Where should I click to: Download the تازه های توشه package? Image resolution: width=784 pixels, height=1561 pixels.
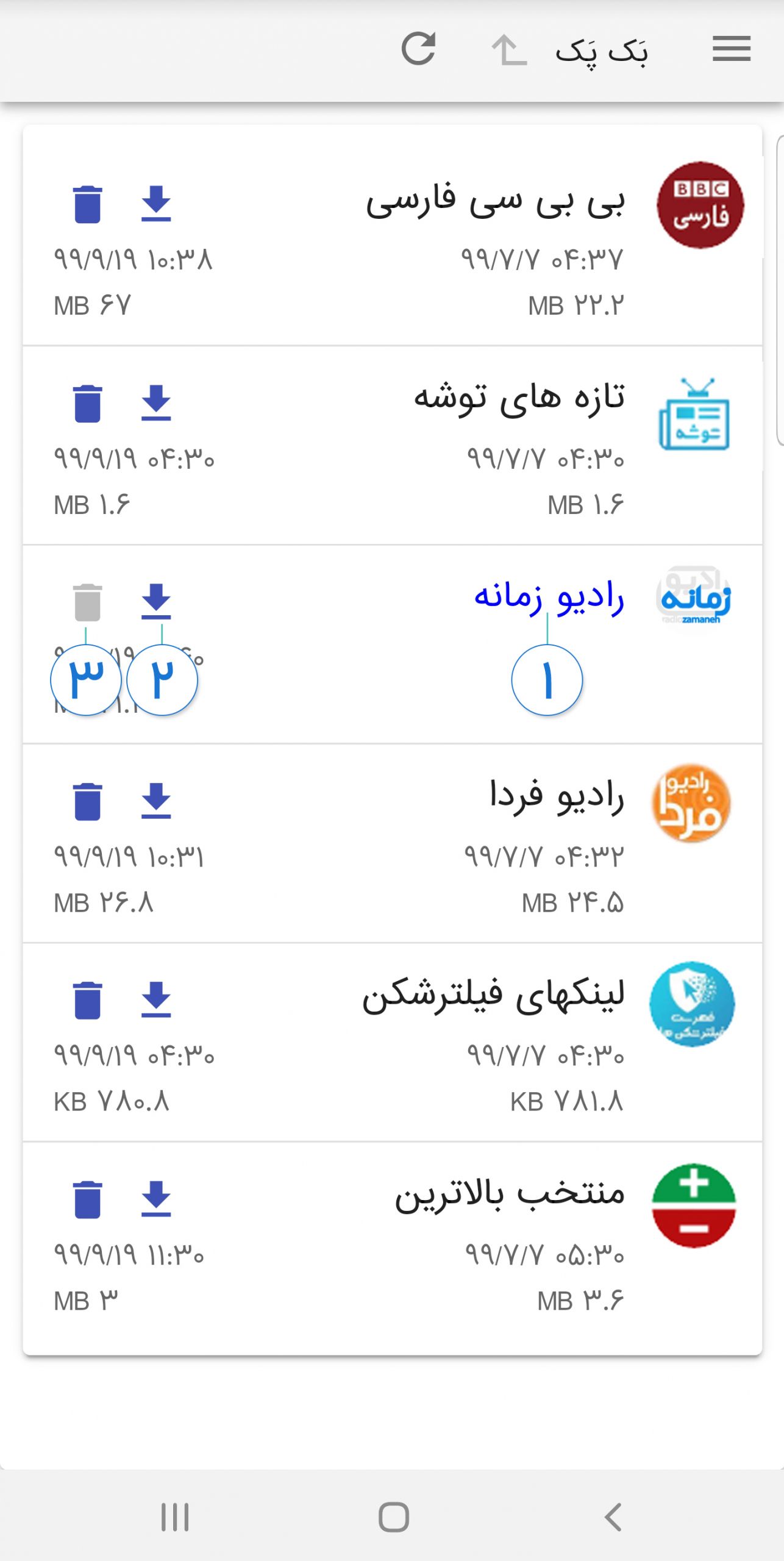(156, 403)
